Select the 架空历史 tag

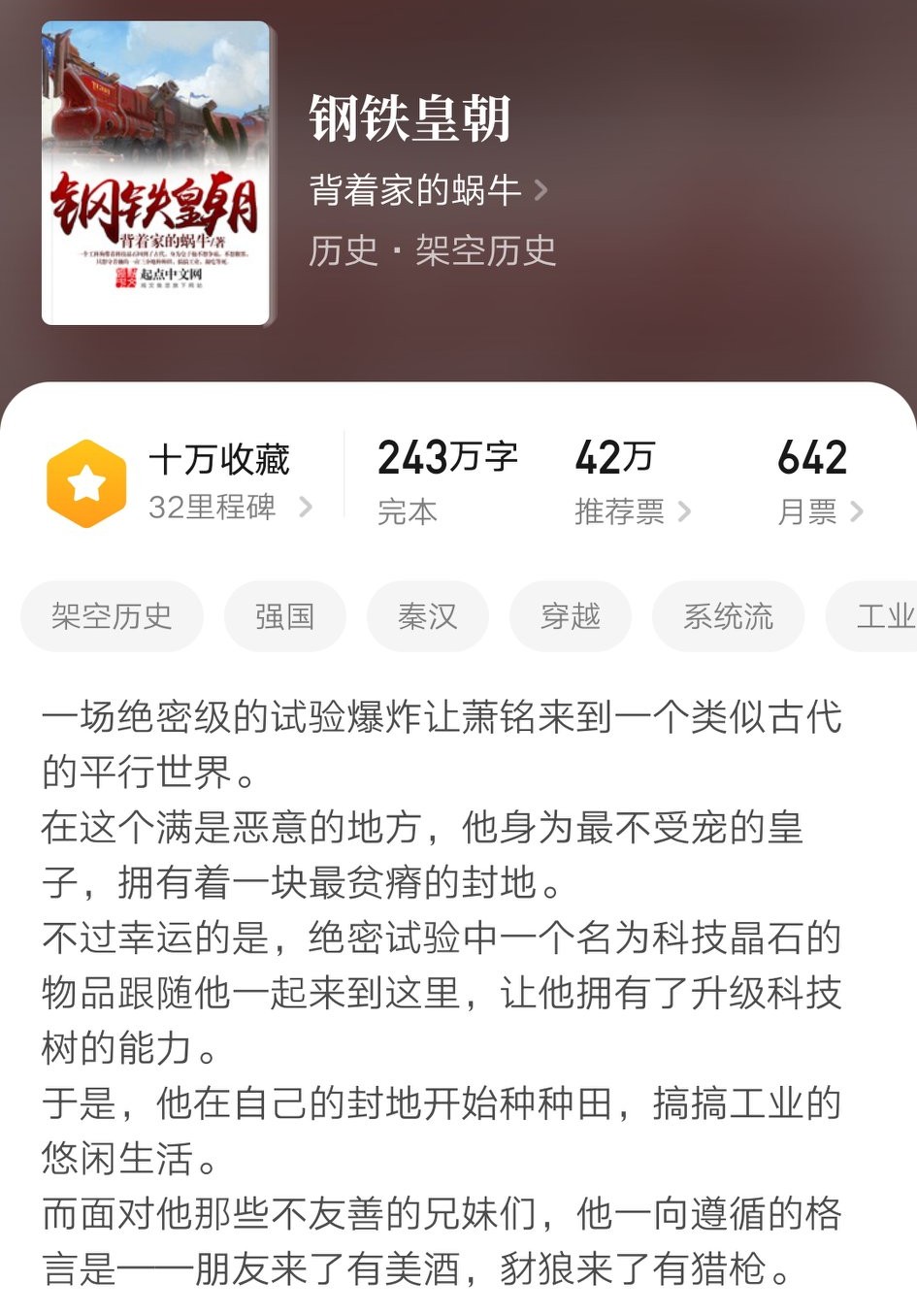click(x=112, y=615)
